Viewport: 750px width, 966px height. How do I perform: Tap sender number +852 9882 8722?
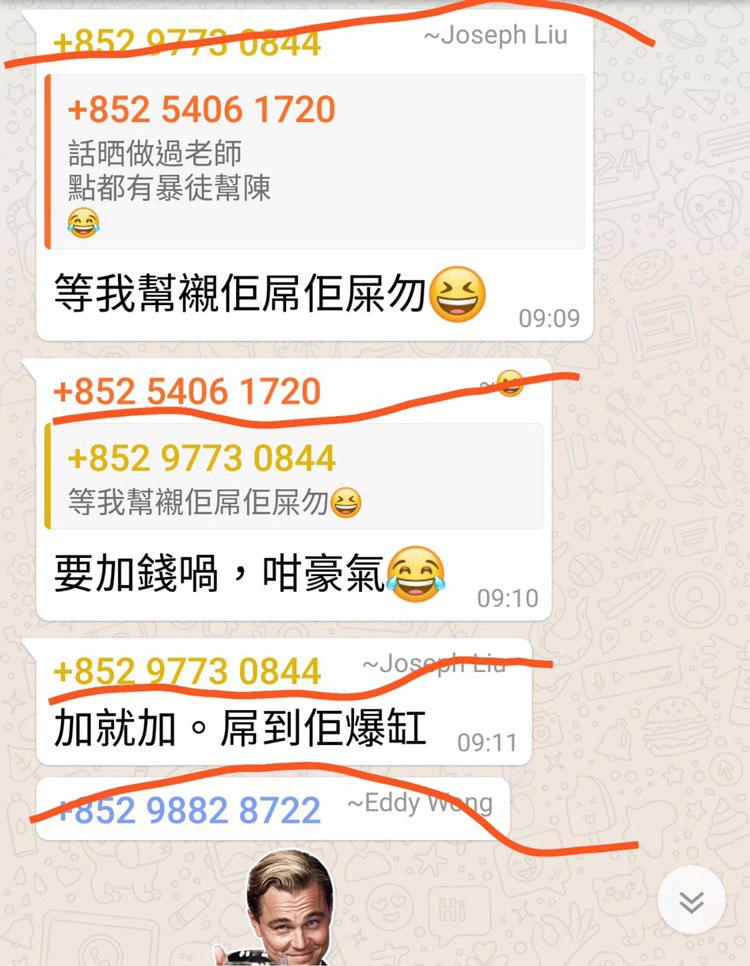[188, 810]
